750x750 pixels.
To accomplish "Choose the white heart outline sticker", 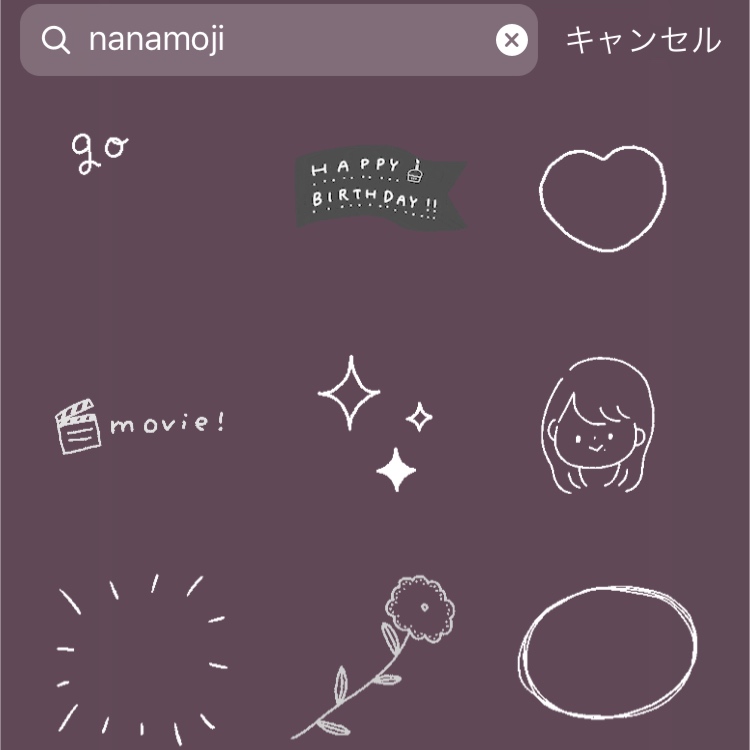I will (603, 197).
